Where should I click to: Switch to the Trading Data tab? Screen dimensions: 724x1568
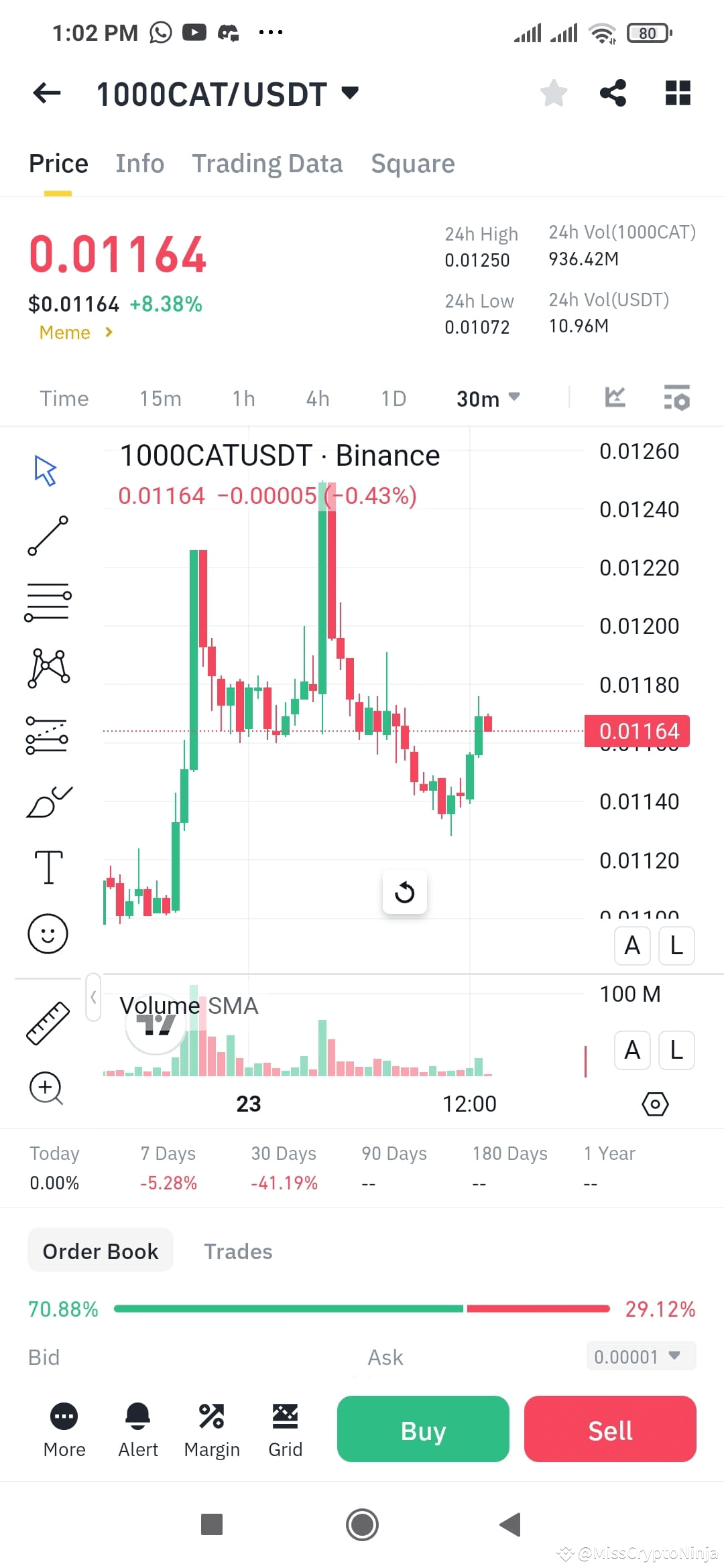(x=267, y=163)
